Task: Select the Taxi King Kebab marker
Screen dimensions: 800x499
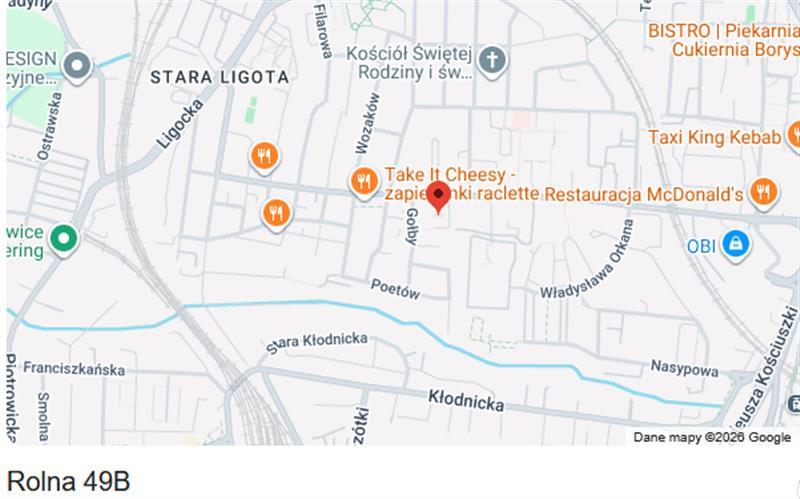Action: pyautogui.click(x=793, y=136)
